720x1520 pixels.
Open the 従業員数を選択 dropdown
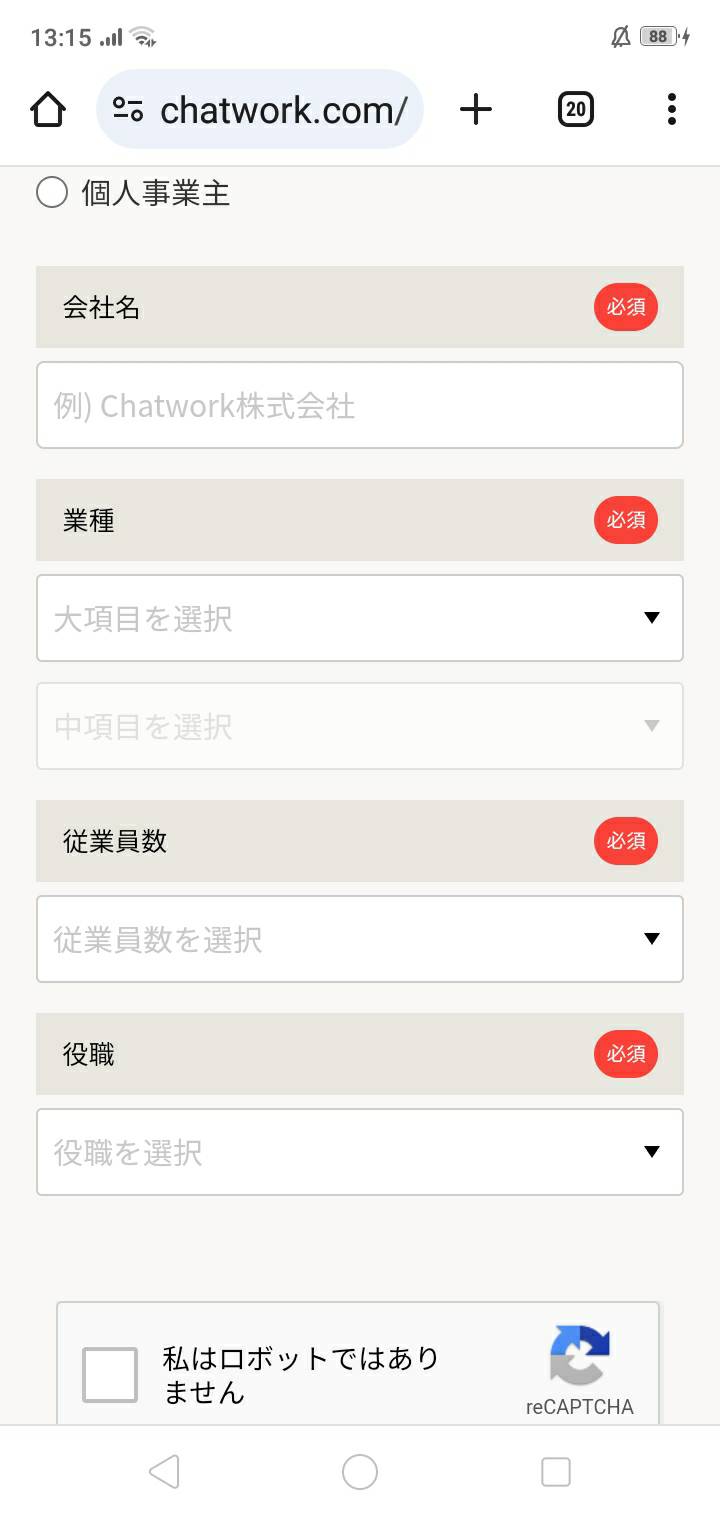coord(360,939)
